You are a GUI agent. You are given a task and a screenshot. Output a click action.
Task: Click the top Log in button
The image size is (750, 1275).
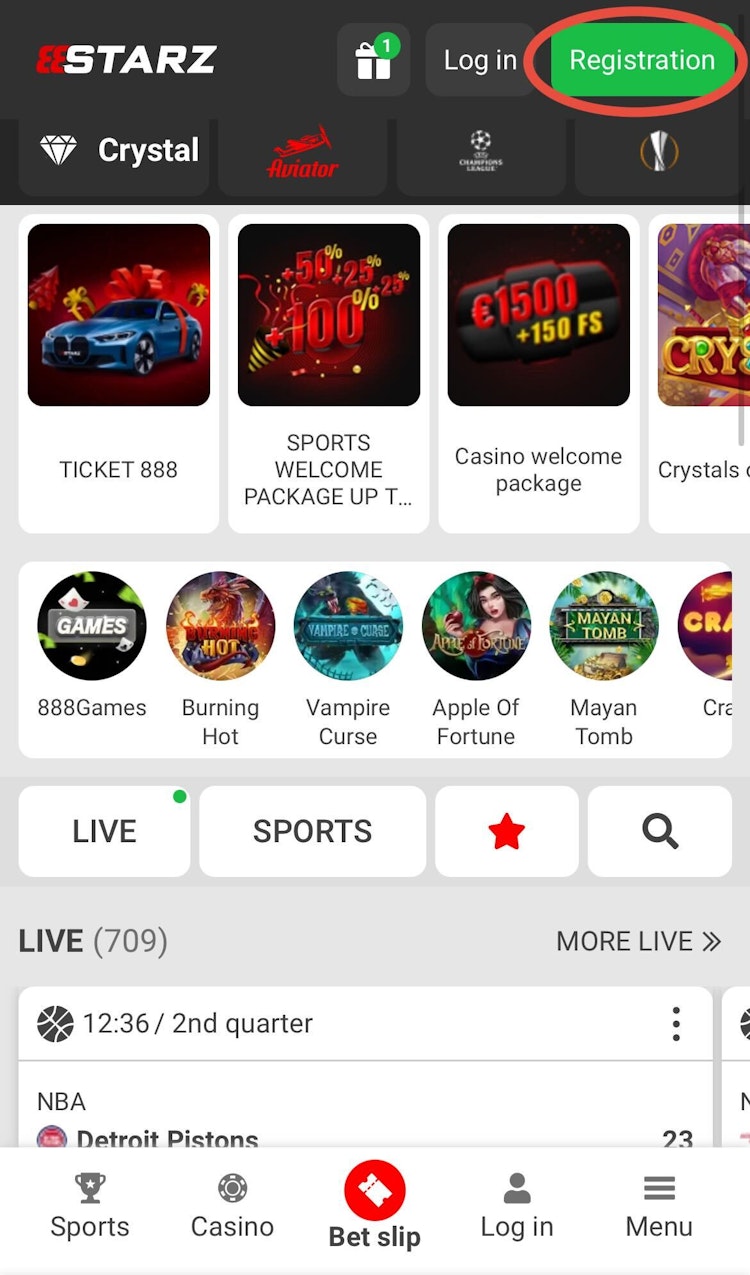pos(480,60)
